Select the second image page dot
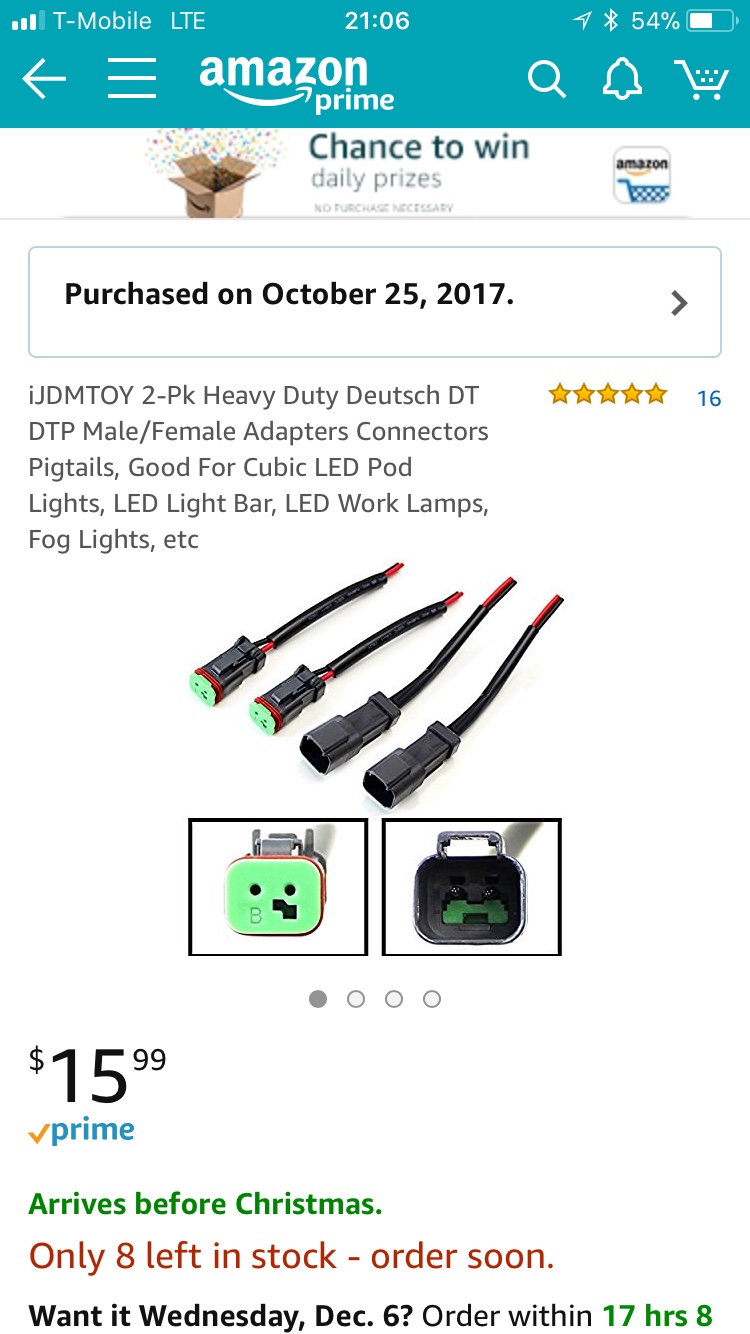The height and width of the screenshot is (1334, 750). tap(356, 999)
